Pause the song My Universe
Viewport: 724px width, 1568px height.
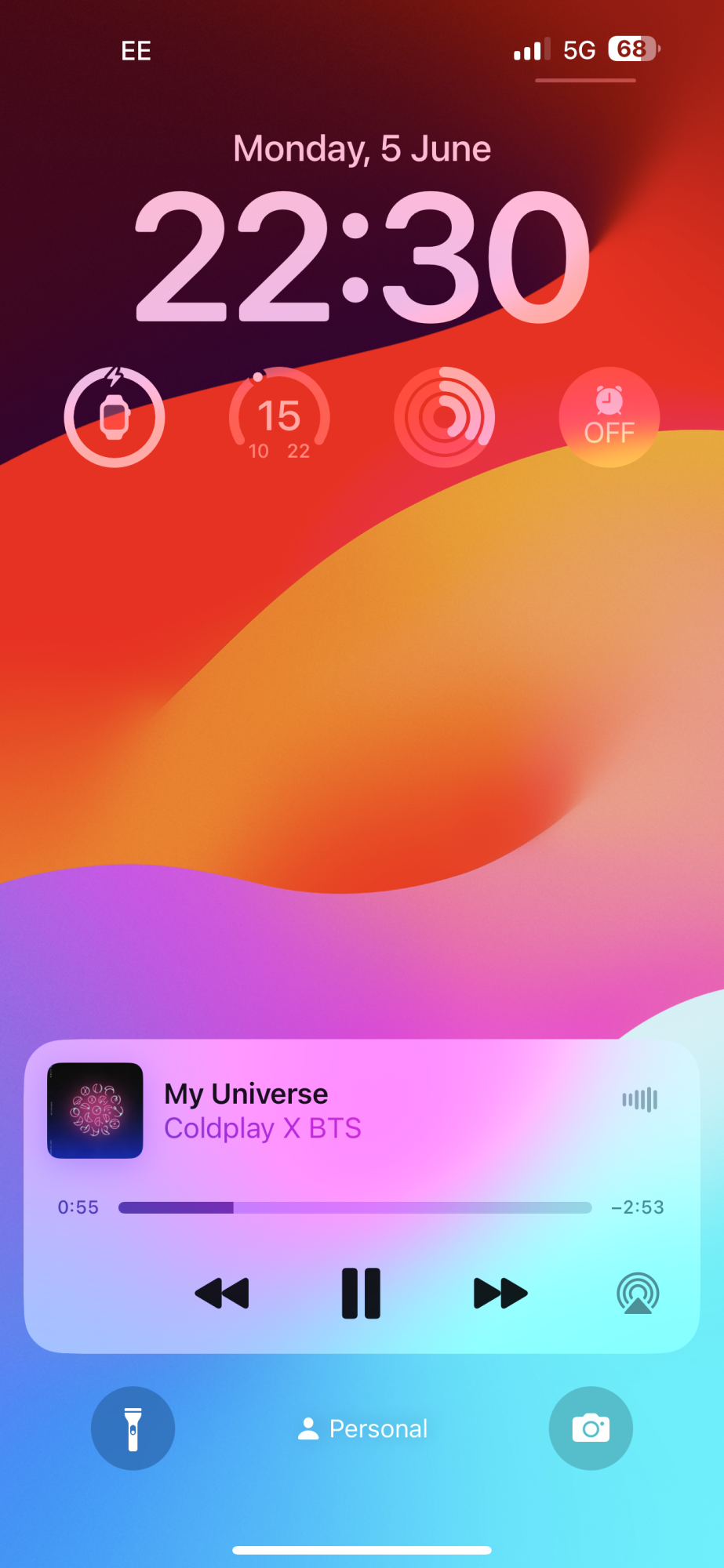coord(361,1294)
